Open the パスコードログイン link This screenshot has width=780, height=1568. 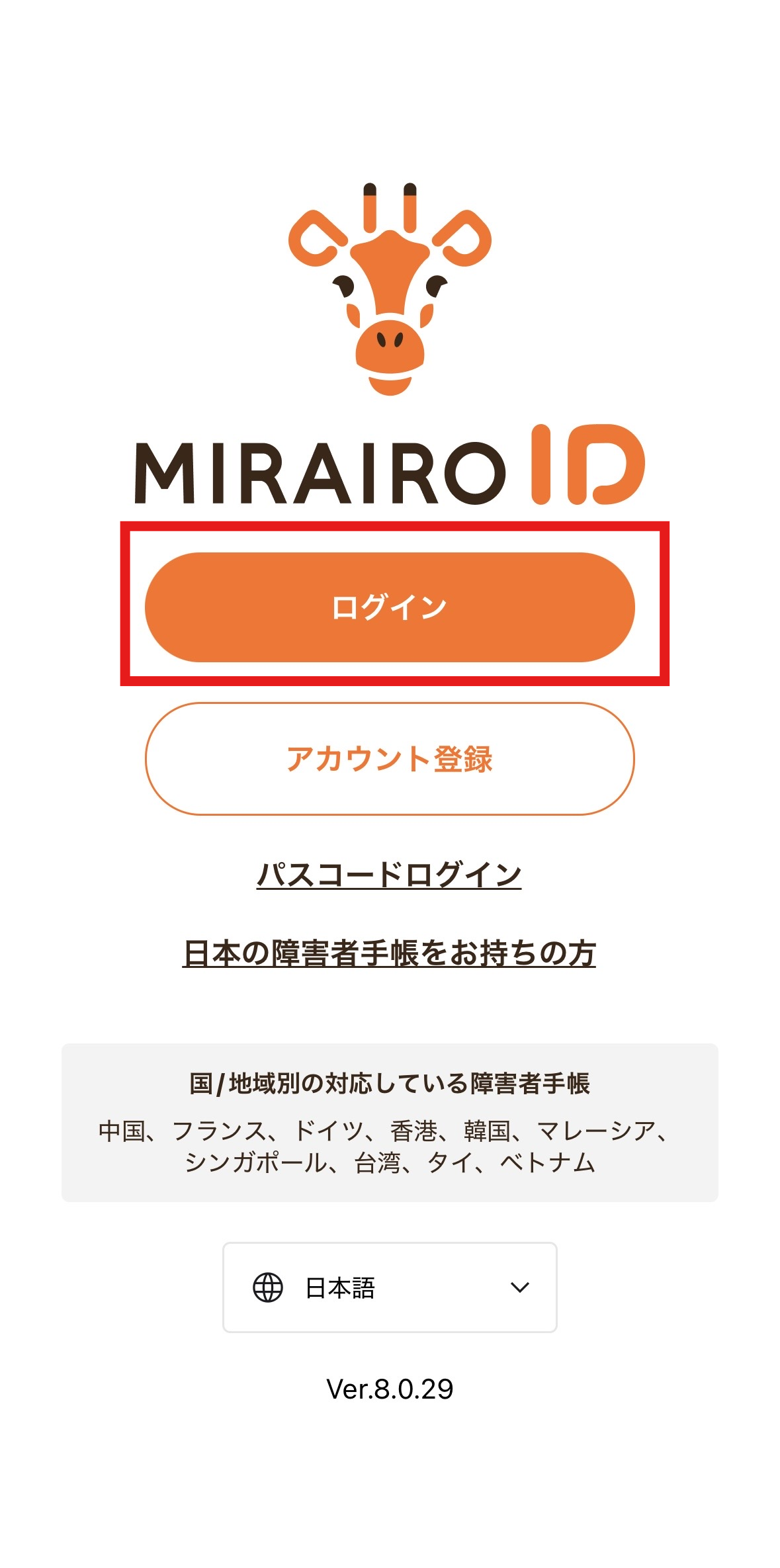(389, 874)
